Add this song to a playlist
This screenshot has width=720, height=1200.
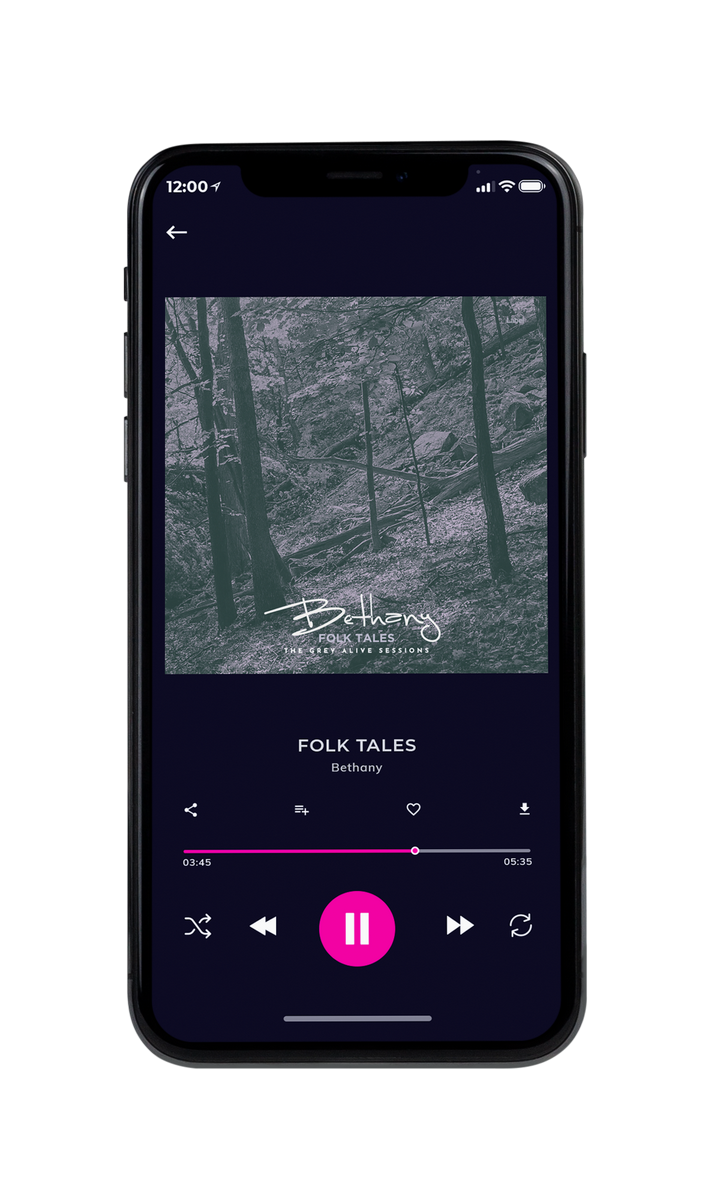click(x=301, y=810)
